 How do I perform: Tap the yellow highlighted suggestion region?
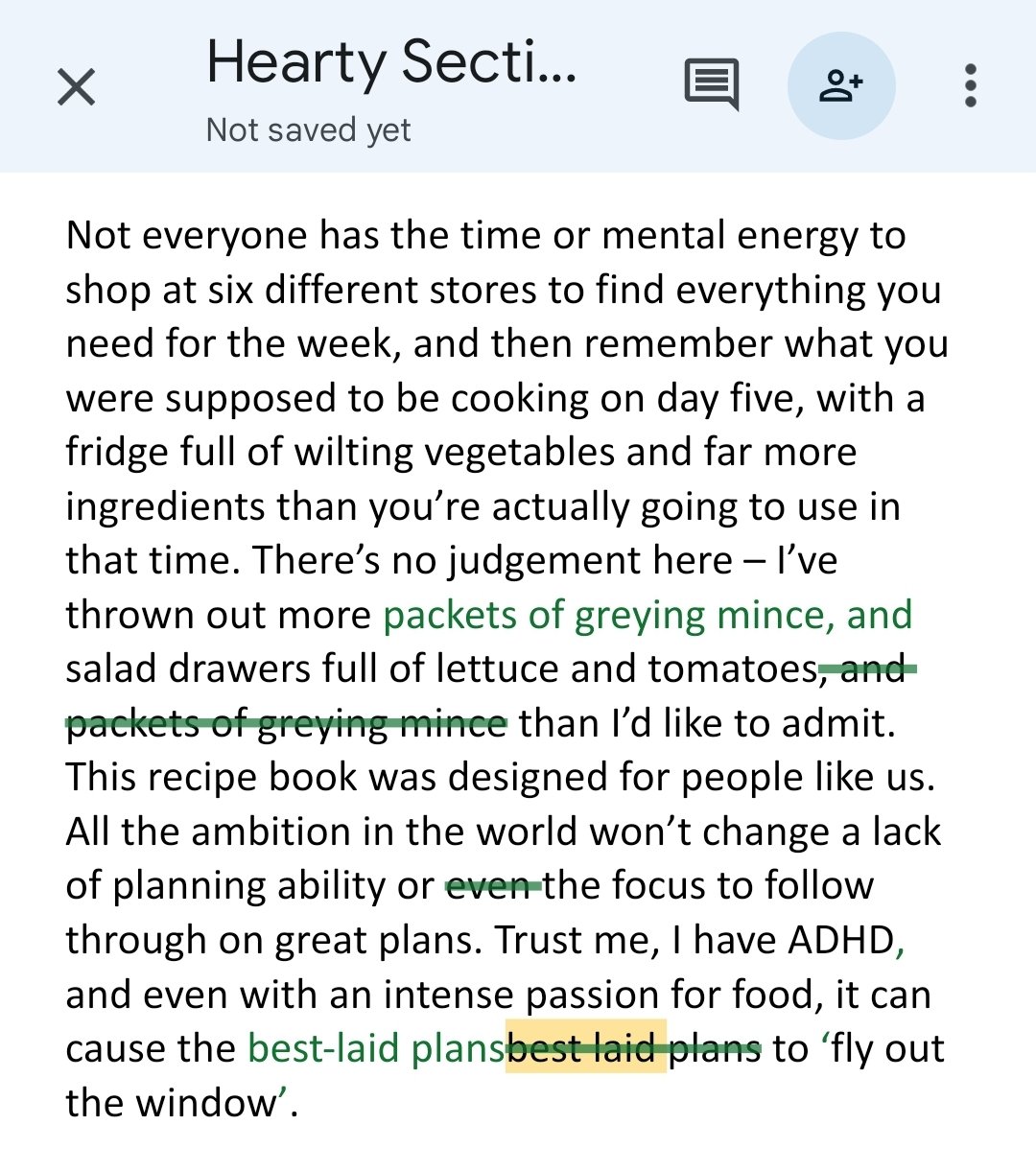(585, 1047)
